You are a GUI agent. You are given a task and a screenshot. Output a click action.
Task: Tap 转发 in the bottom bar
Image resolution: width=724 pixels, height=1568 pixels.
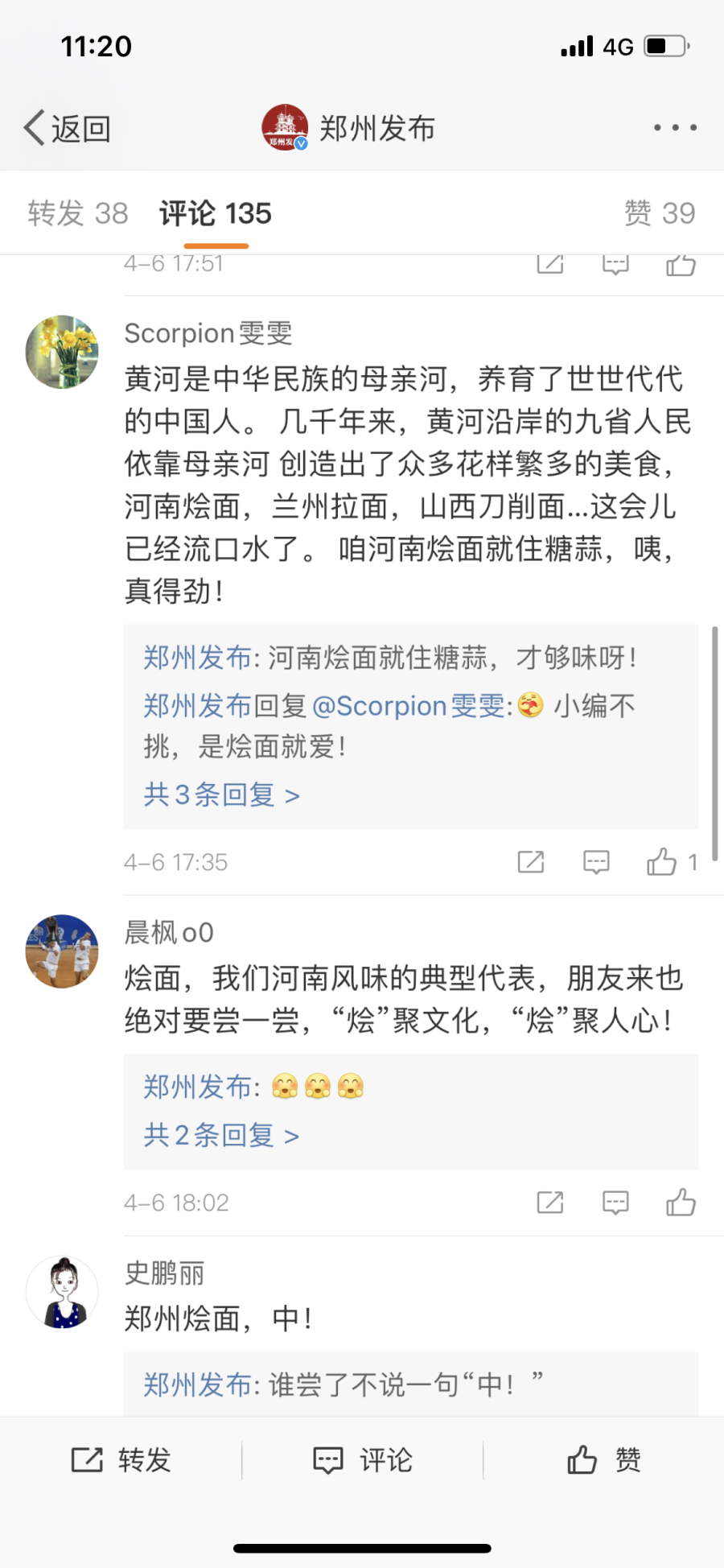[121, 1459]
